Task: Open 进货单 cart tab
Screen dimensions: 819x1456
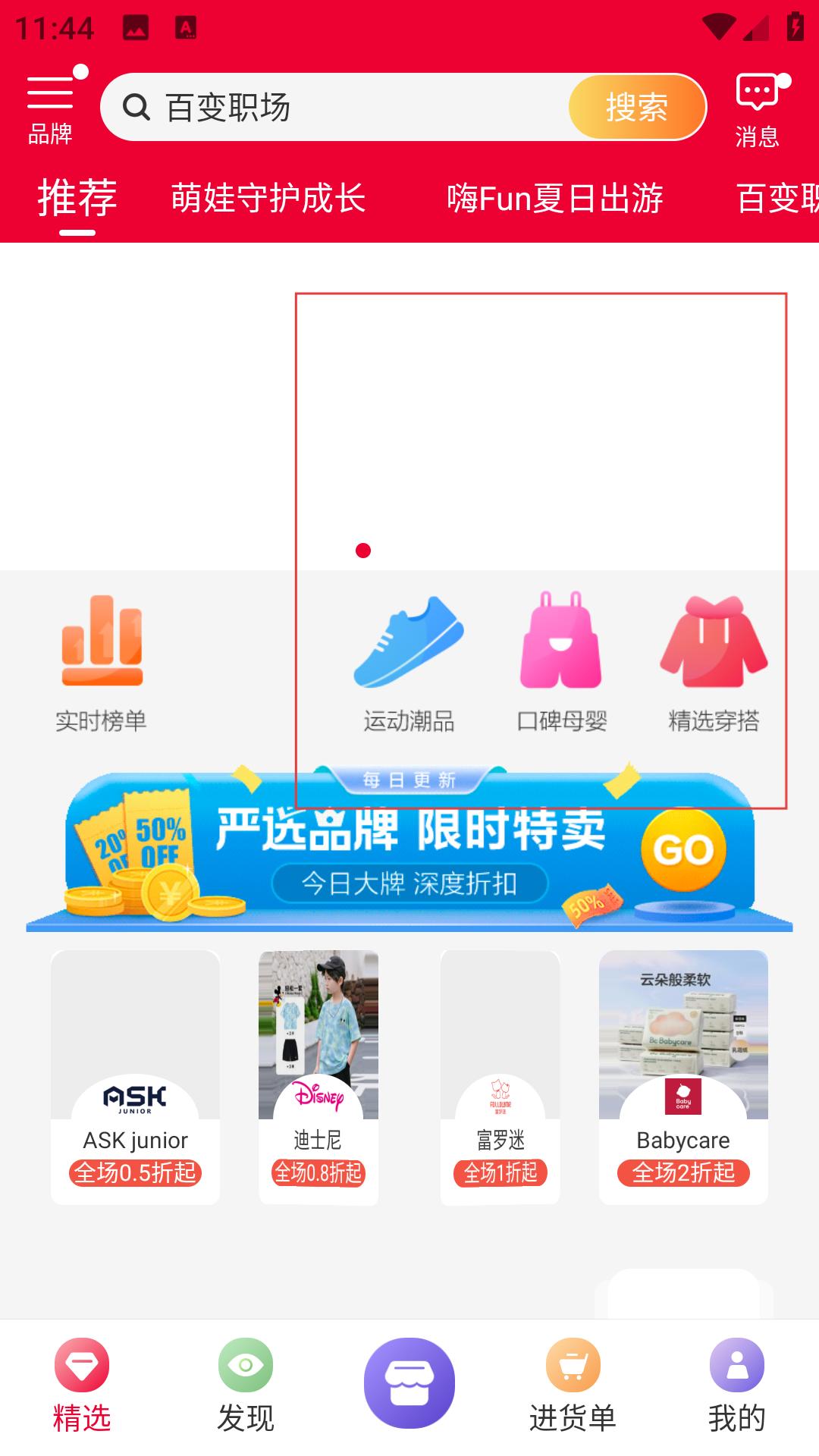Action: tap(573, 1386)
